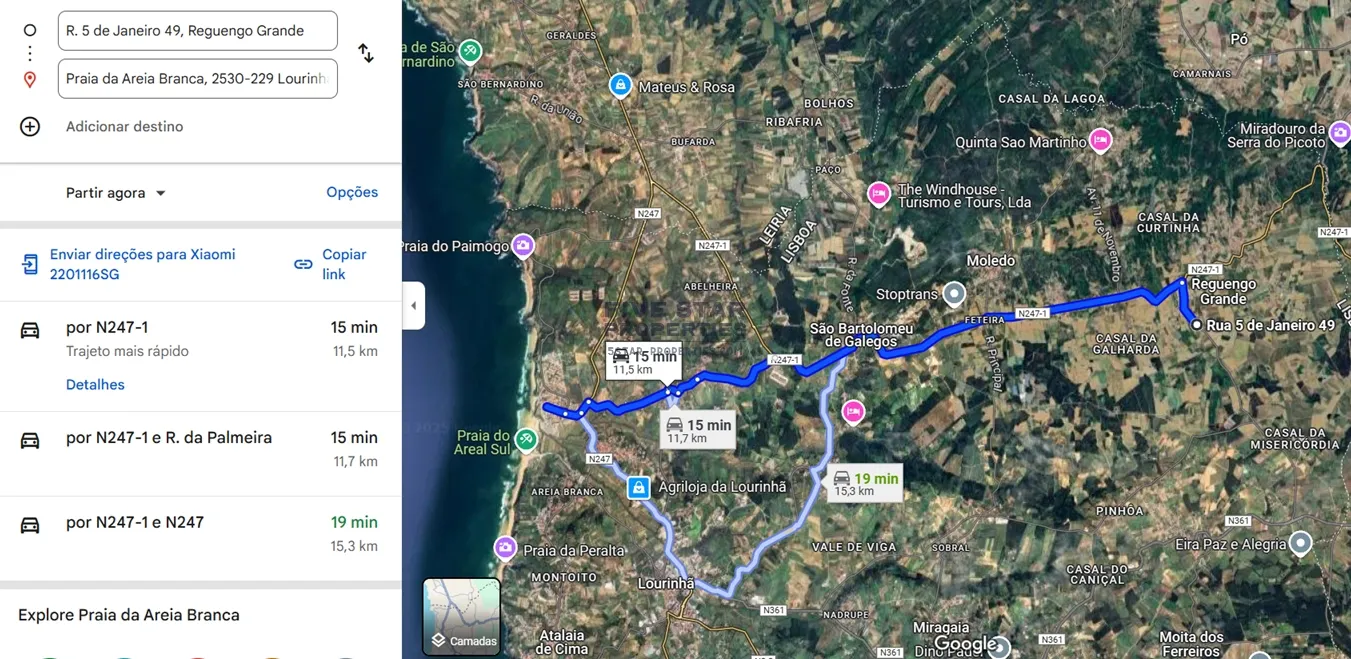
Task: Open the Partir agora departure dropdown
Action: click(x=116, y=193)
